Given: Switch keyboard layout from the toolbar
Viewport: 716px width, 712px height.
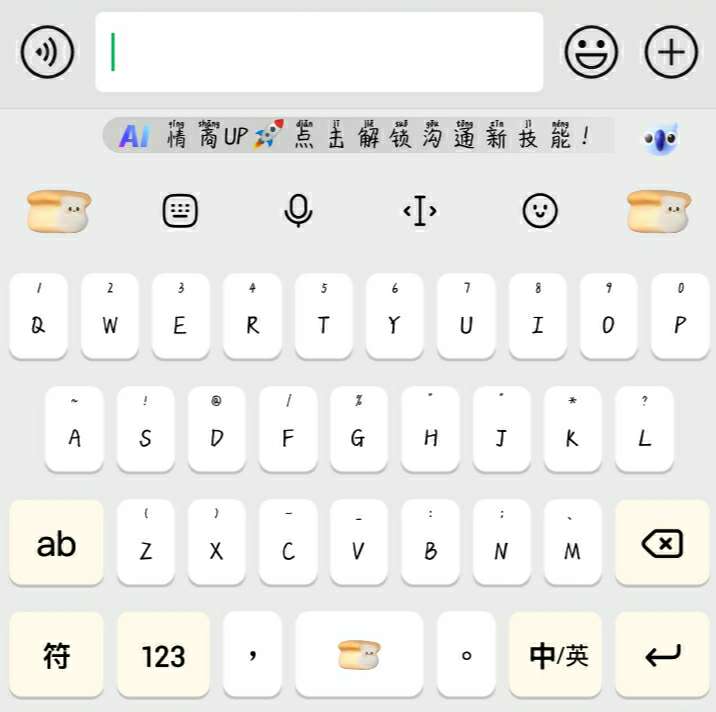Looking at the screenshot, I should [180, 211].
